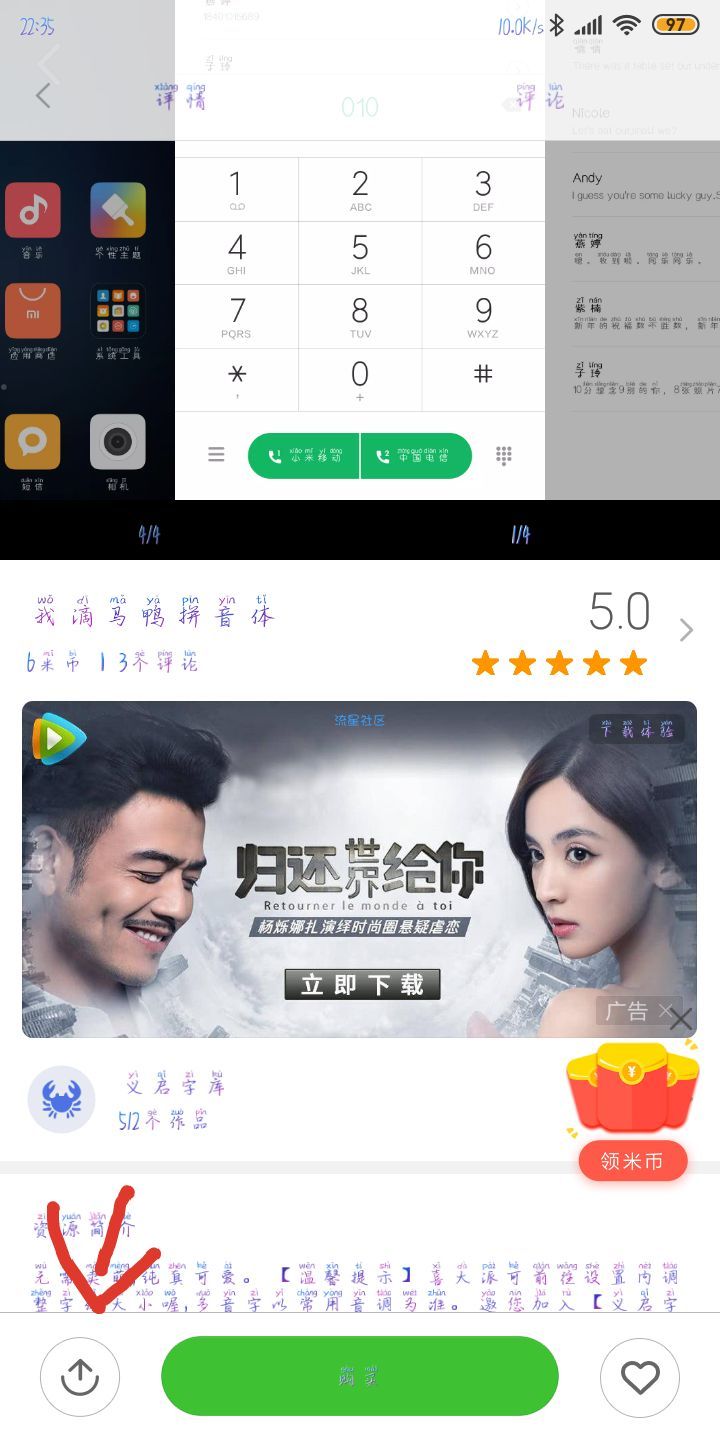Dismiss the 广告 banner

(x=680, y=1019)
